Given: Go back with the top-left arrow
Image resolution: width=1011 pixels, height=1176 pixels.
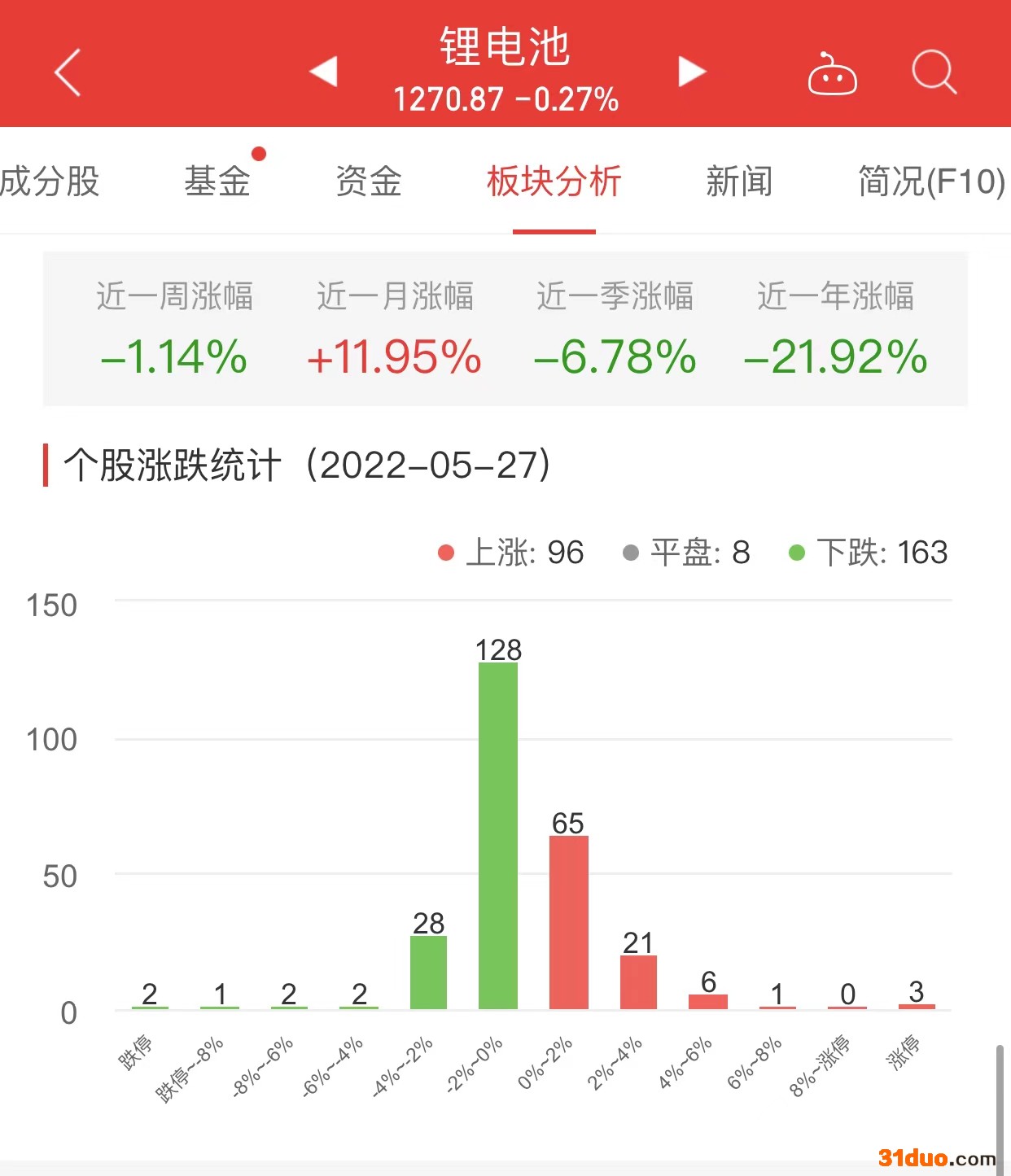Looking at the screenshot, I should (68, 72).
